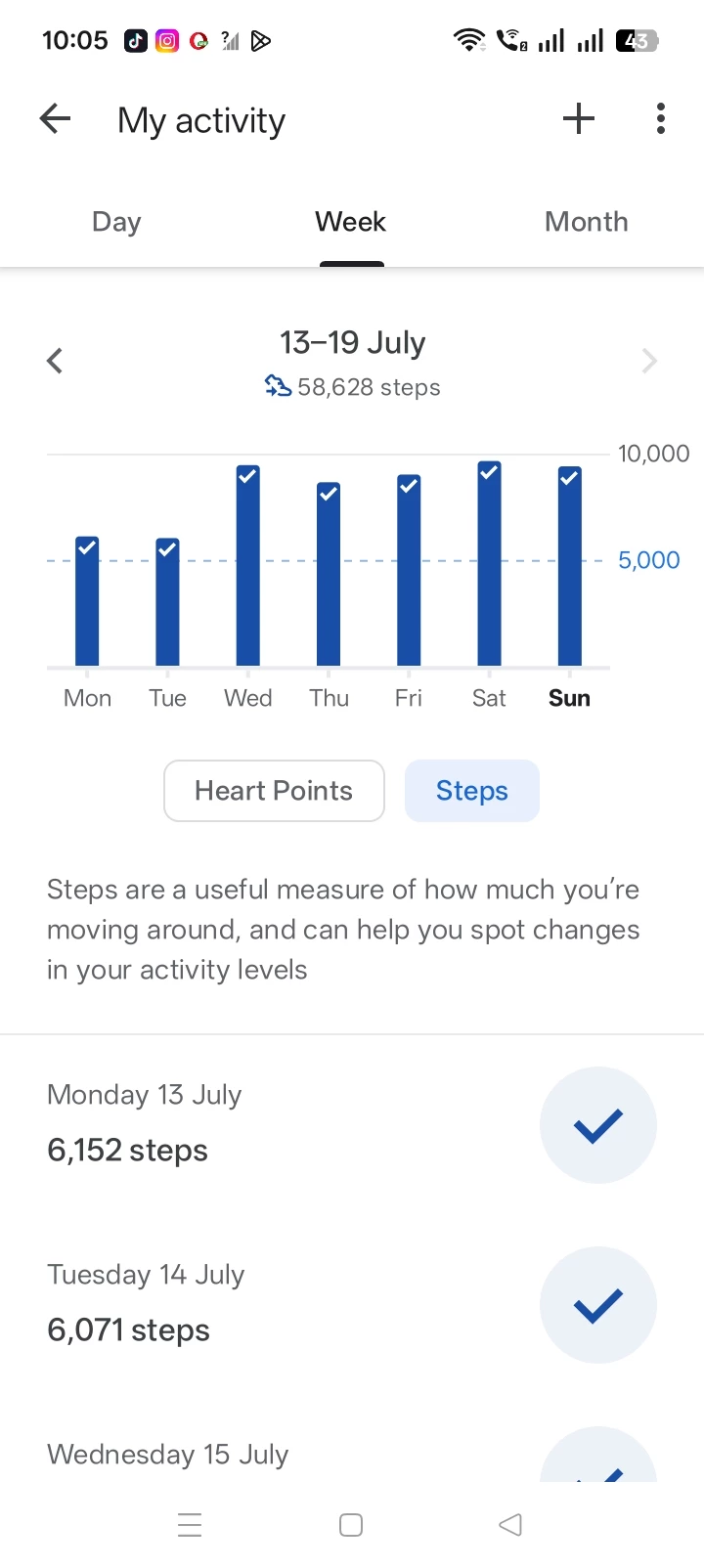The image size is (704, 1568).
Task: Go to the device home screen
Action: [351, 1525]
